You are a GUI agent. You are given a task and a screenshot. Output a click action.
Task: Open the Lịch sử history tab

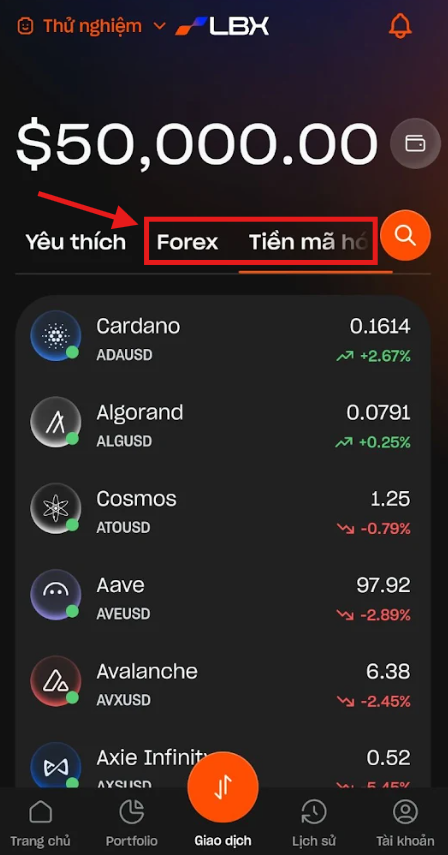pos(314,824)
